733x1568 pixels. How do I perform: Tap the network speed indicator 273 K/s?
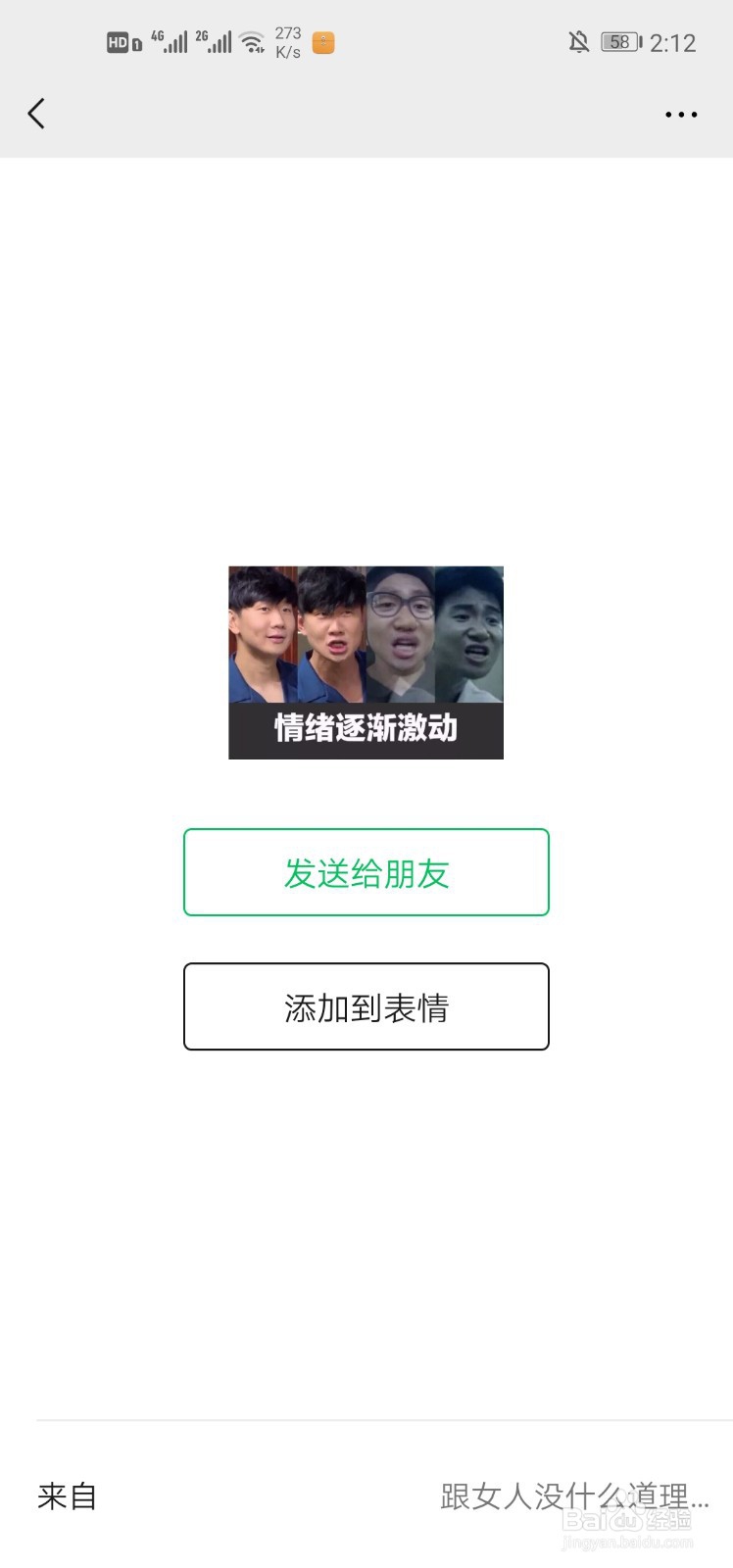click(287, 41)
